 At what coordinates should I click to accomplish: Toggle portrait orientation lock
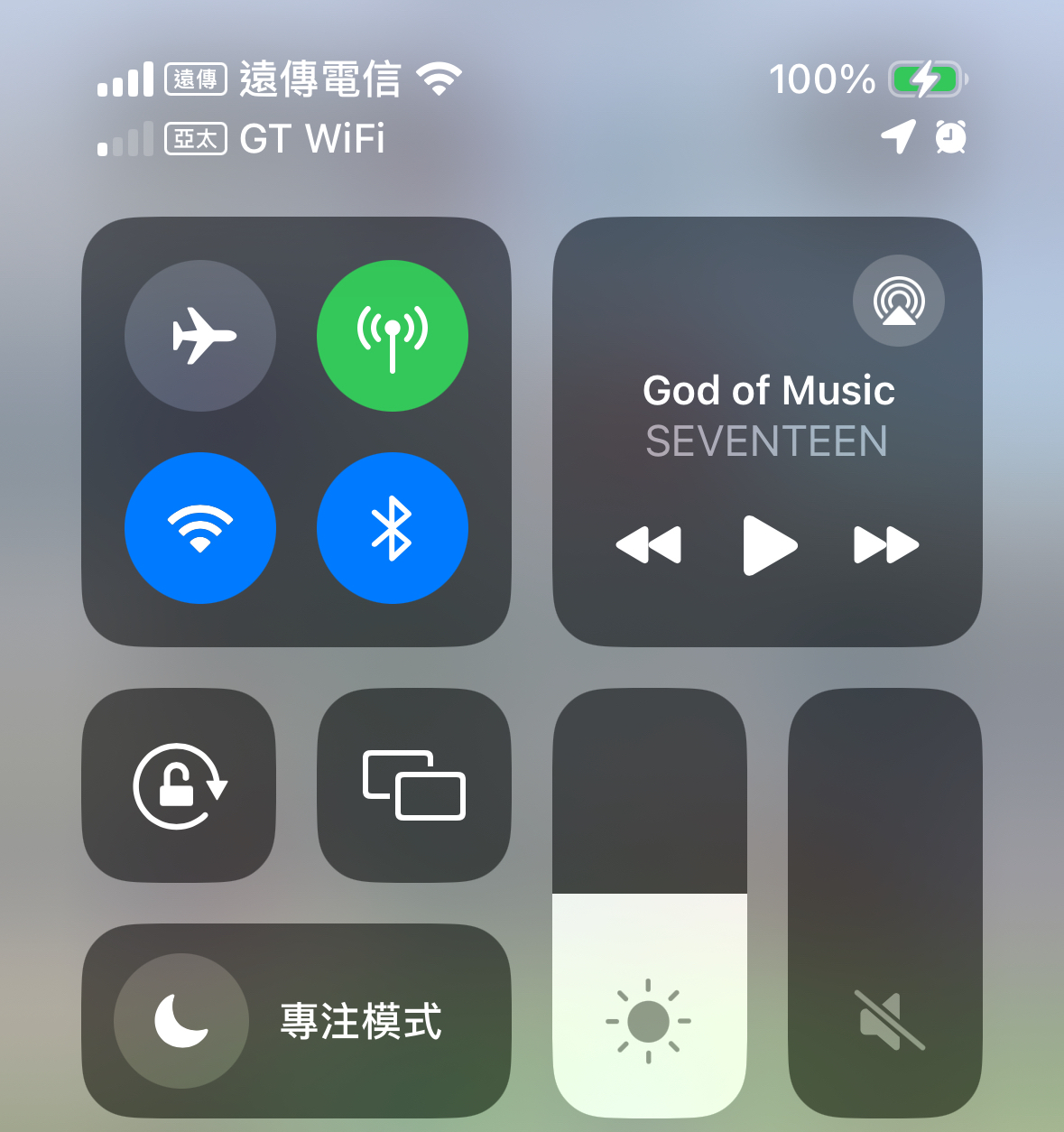(179, 785)
